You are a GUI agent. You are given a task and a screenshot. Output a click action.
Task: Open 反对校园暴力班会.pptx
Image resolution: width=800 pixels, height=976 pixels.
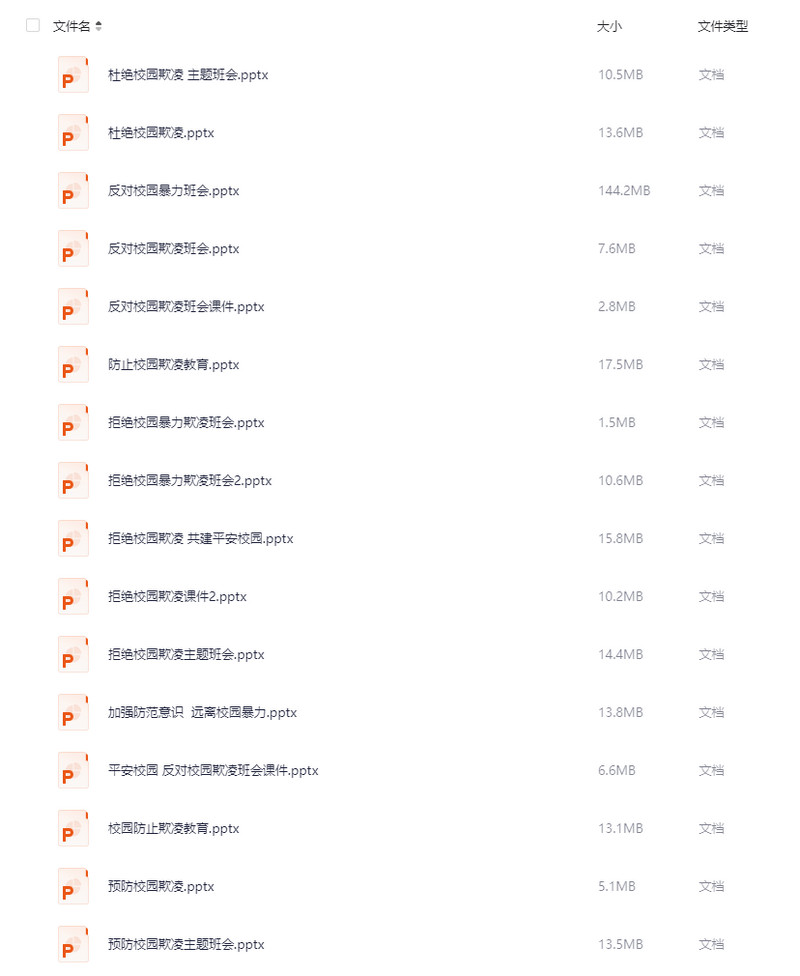pyautogui.click(x=173, y=191)
